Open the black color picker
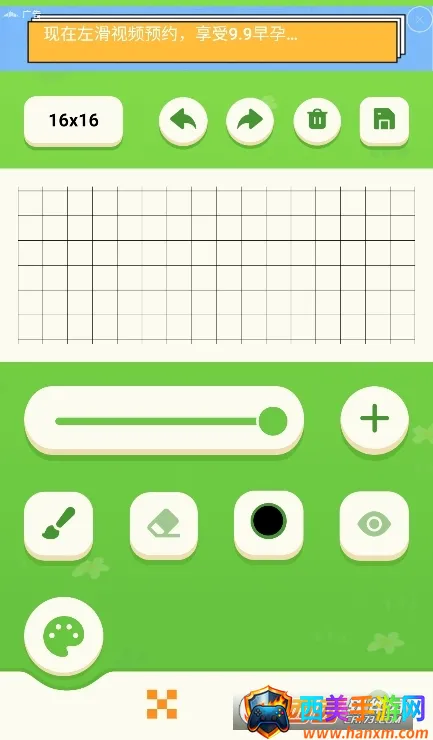The height and width of the screenshot is (740, 433). tap(269, 521)
